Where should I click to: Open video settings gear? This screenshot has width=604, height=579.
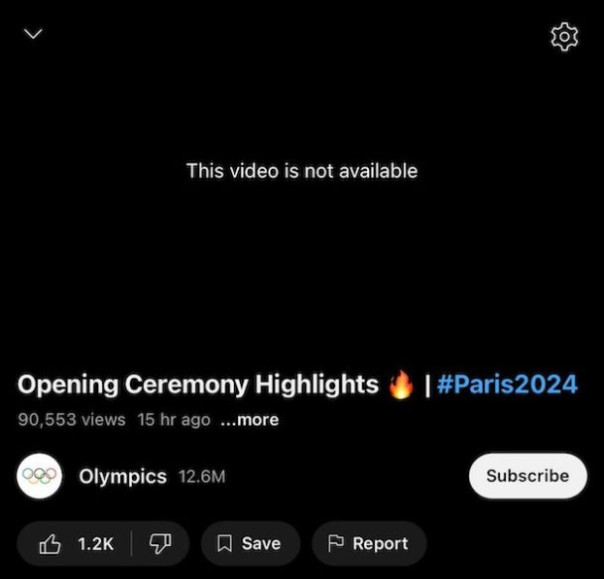(x=564, y=37)
